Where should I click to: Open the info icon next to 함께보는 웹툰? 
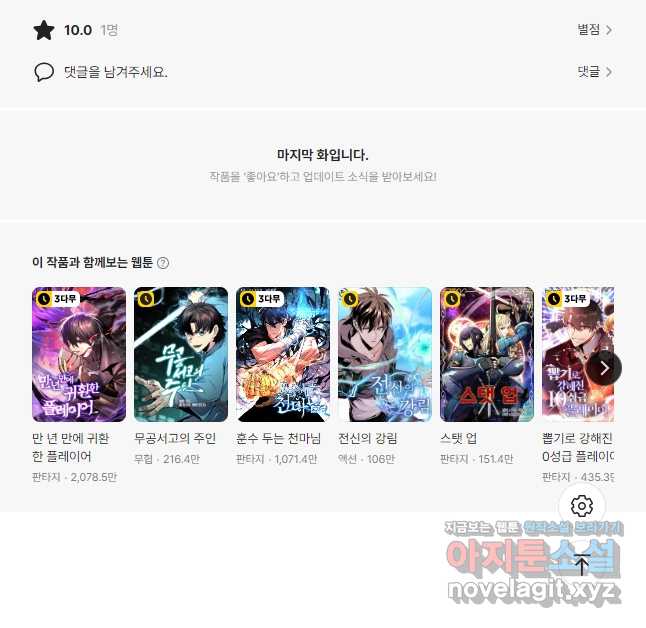163,263
